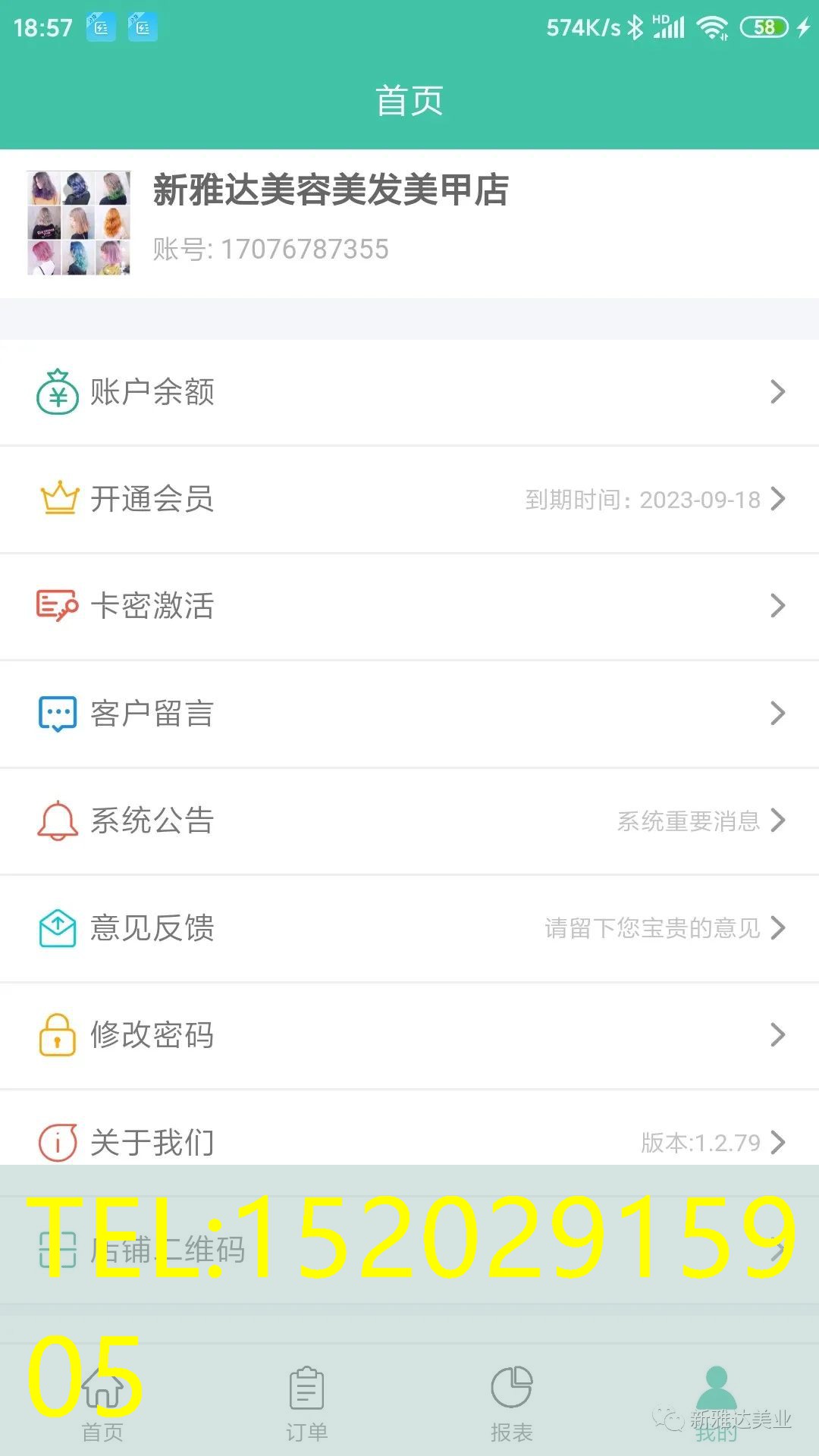Screen dimensions: 819x1456
Task: Select the 卡密激活 option
Action: (x=409, y=606)
